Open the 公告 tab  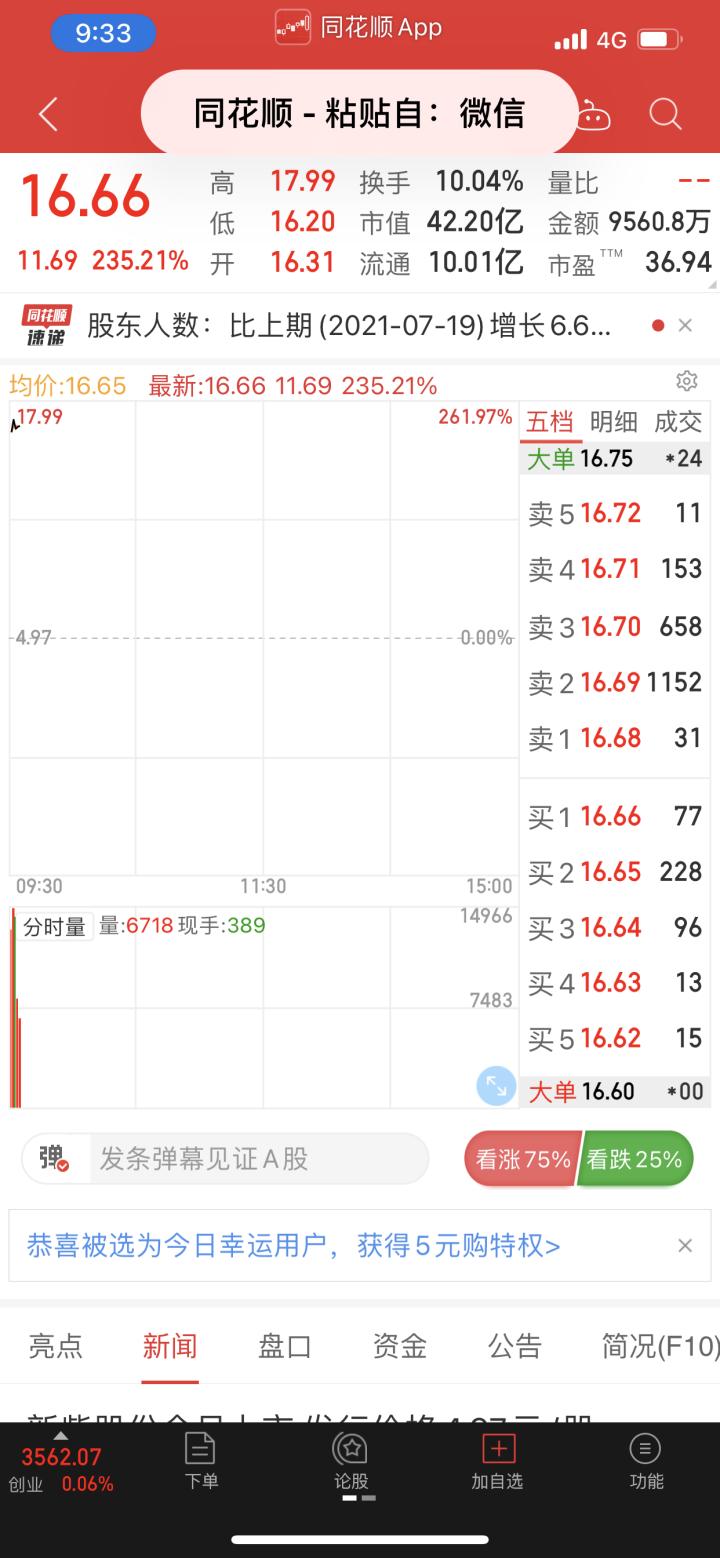514,1346
